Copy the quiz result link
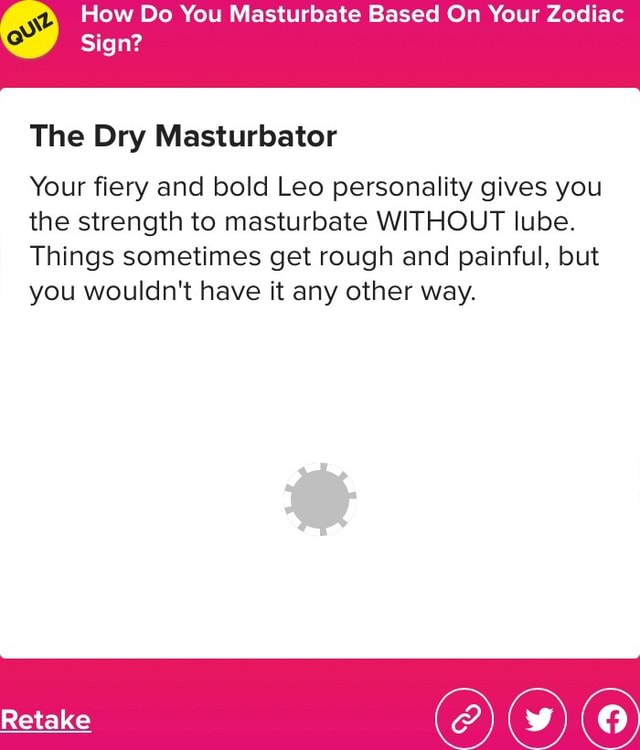Screen dimensions: 640x750 click(466, 719)
